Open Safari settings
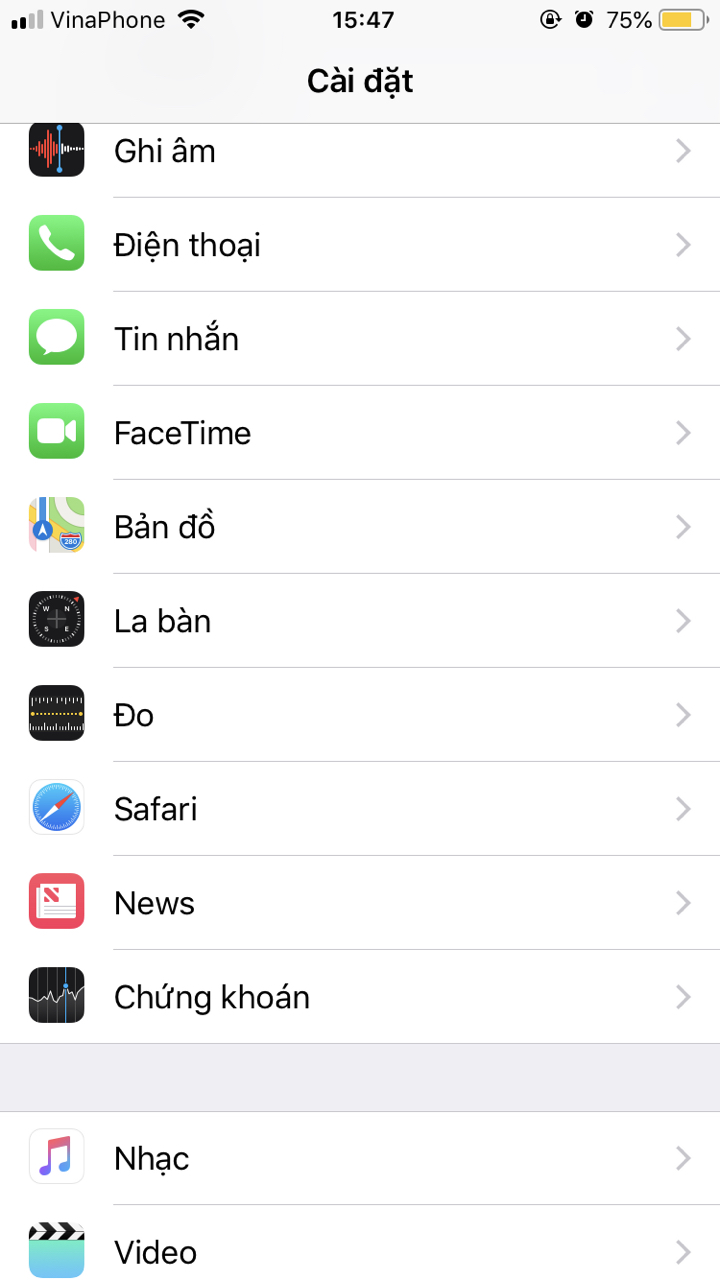Screen dimensions: 720x1280 click(360, 809)
